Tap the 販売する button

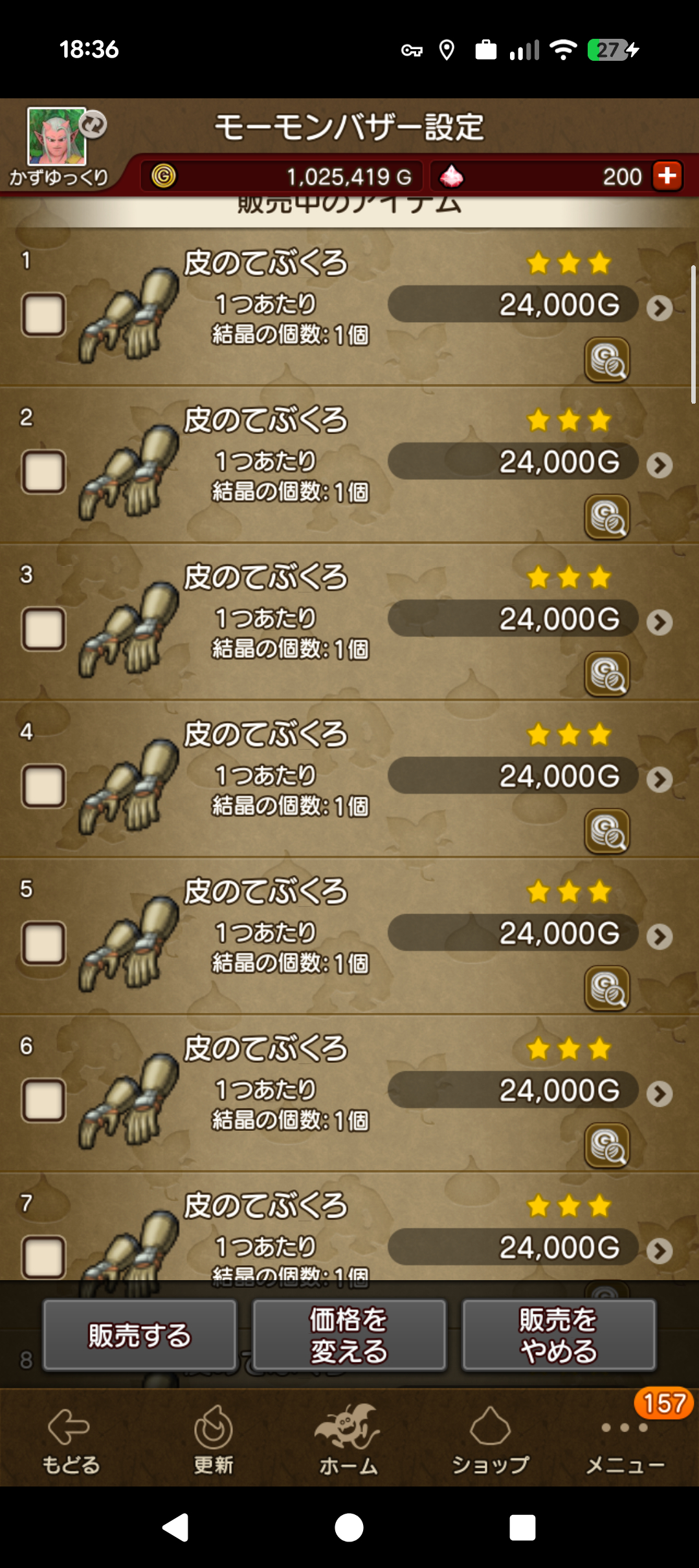[x=140, y=1335]
